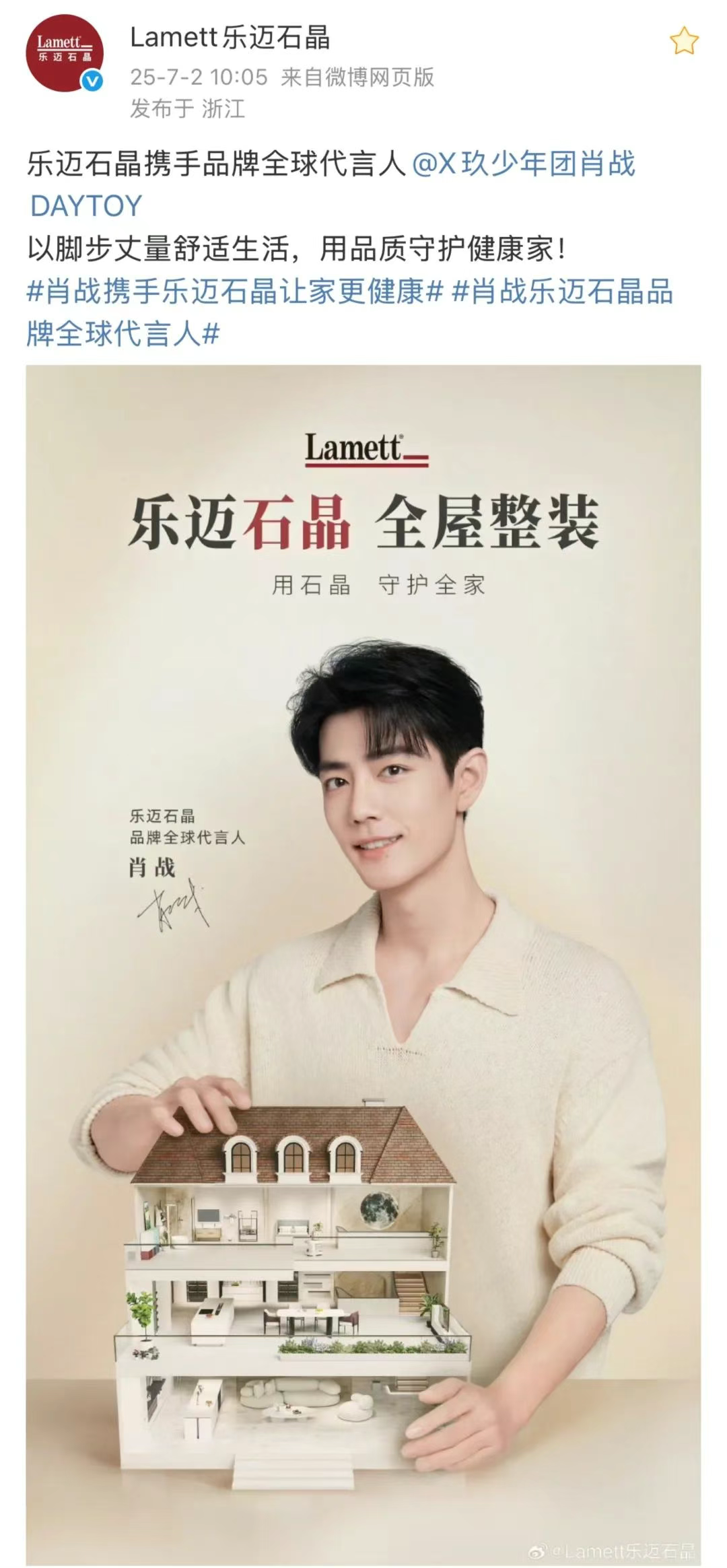Open the Lamett乐迈石晶 profile avatar
727x1568 pixels.
tap(64, 53)
